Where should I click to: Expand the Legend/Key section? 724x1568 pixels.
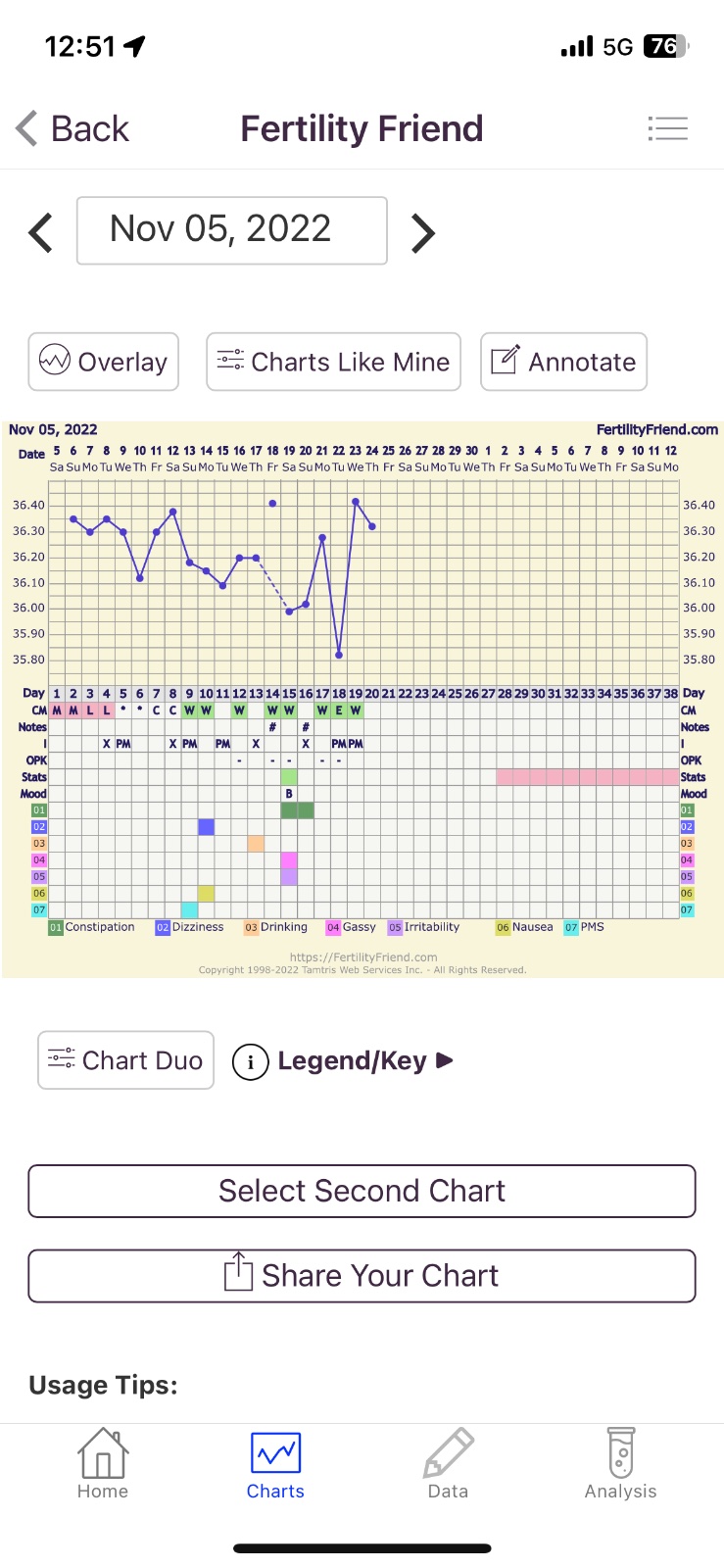click(x=344, y=1061)
